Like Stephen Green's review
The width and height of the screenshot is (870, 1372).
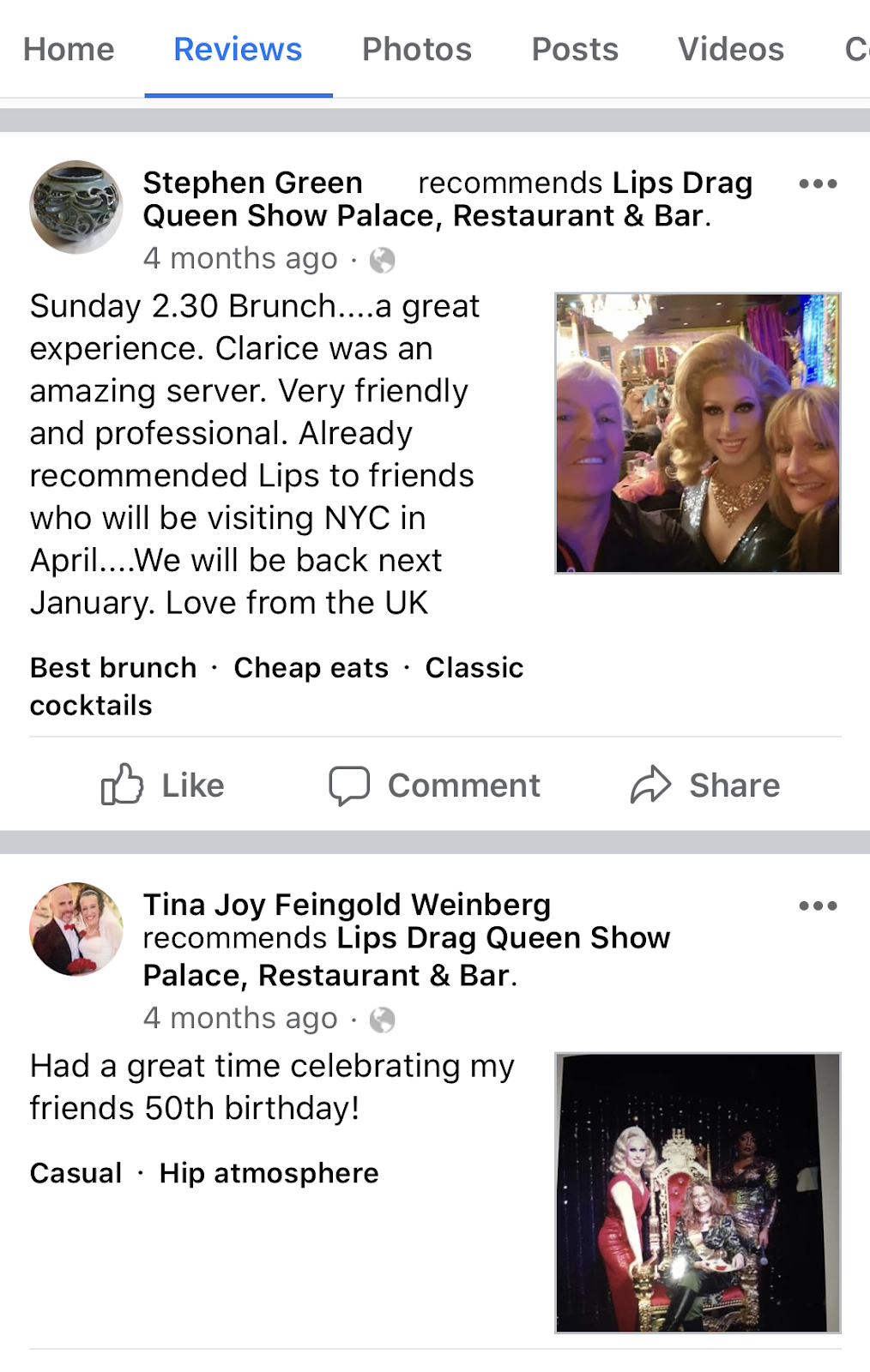click(x=163, y=785)
